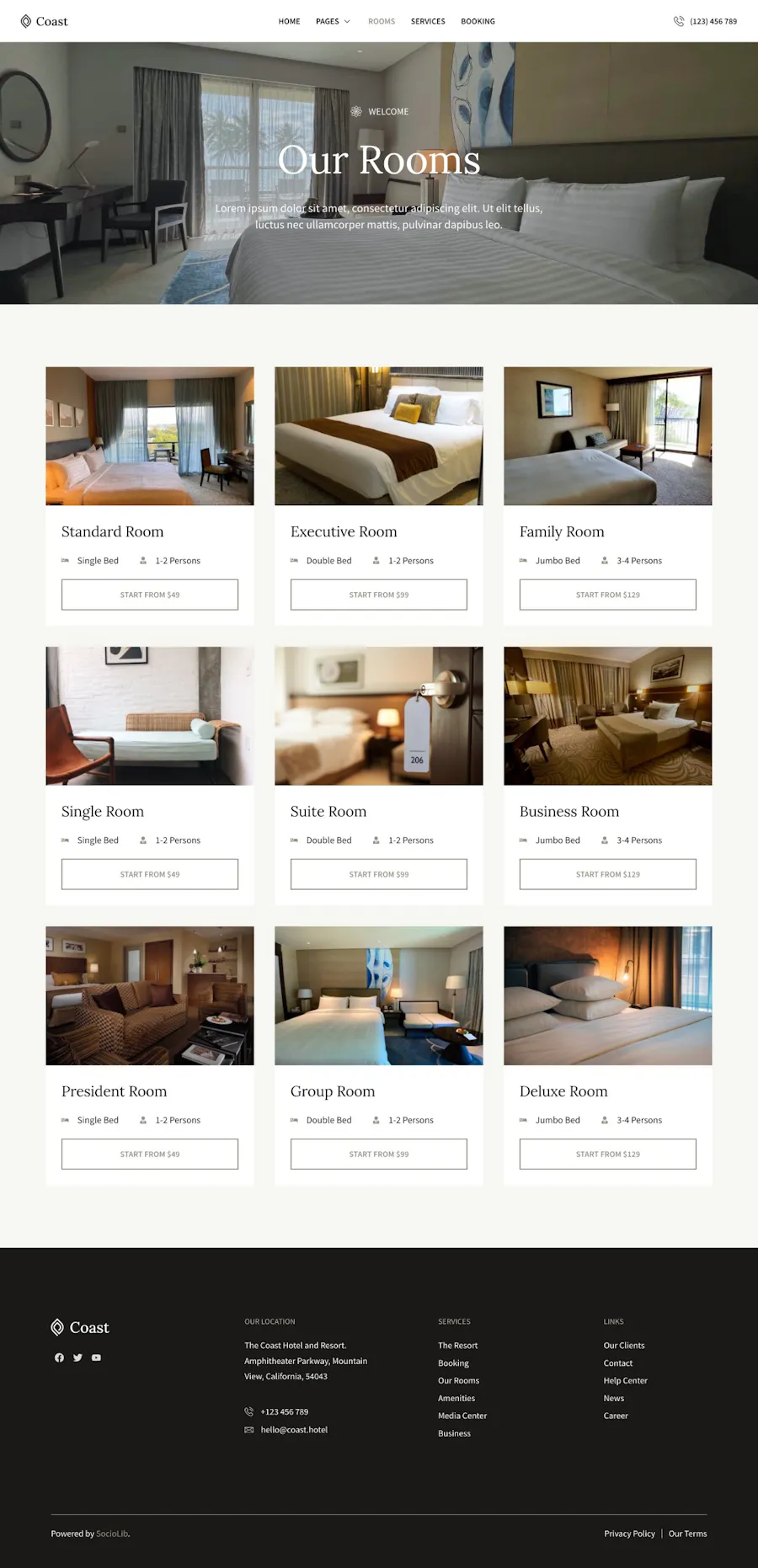This screenshot has height=1568, width=758.
Task: Visit the Twitter icon in footer
Action: coord(77,1357)
